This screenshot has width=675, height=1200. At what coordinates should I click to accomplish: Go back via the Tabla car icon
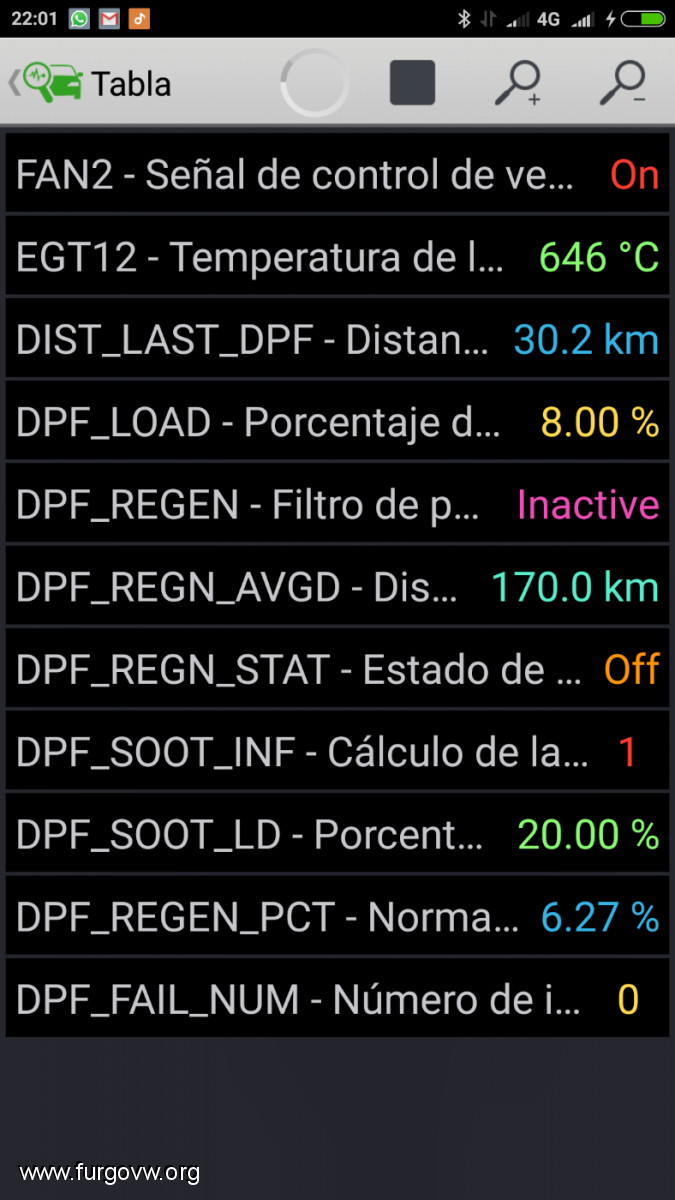pyautogui.click(x=46, y=82)
